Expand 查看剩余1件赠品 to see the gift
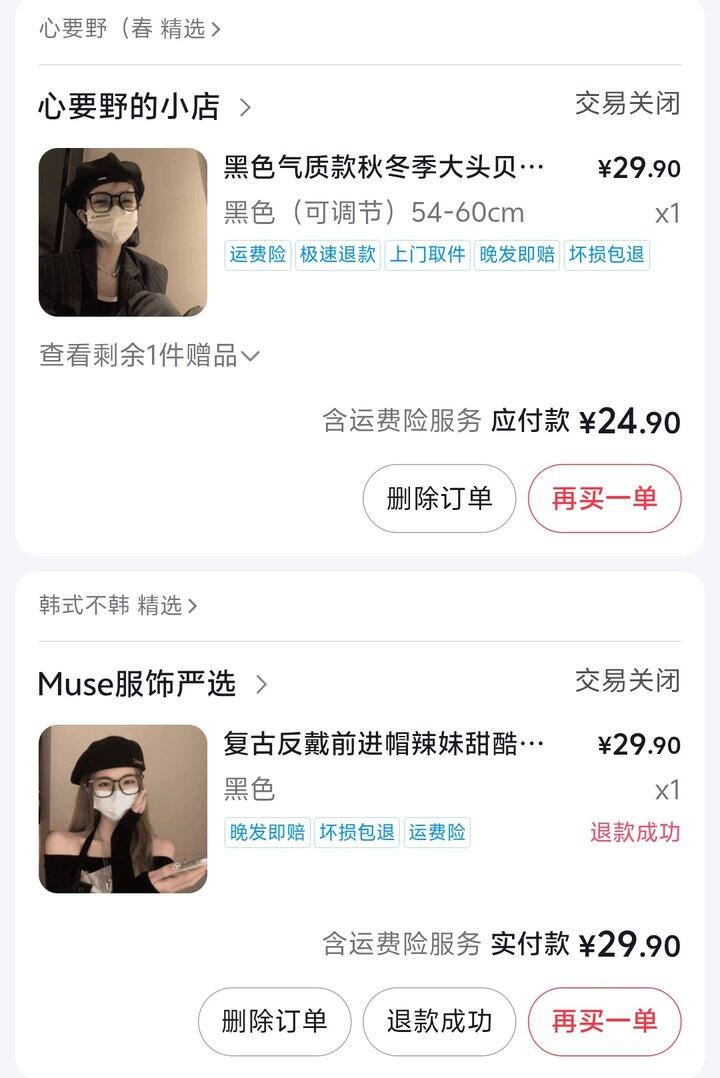 tap(150, 355)
